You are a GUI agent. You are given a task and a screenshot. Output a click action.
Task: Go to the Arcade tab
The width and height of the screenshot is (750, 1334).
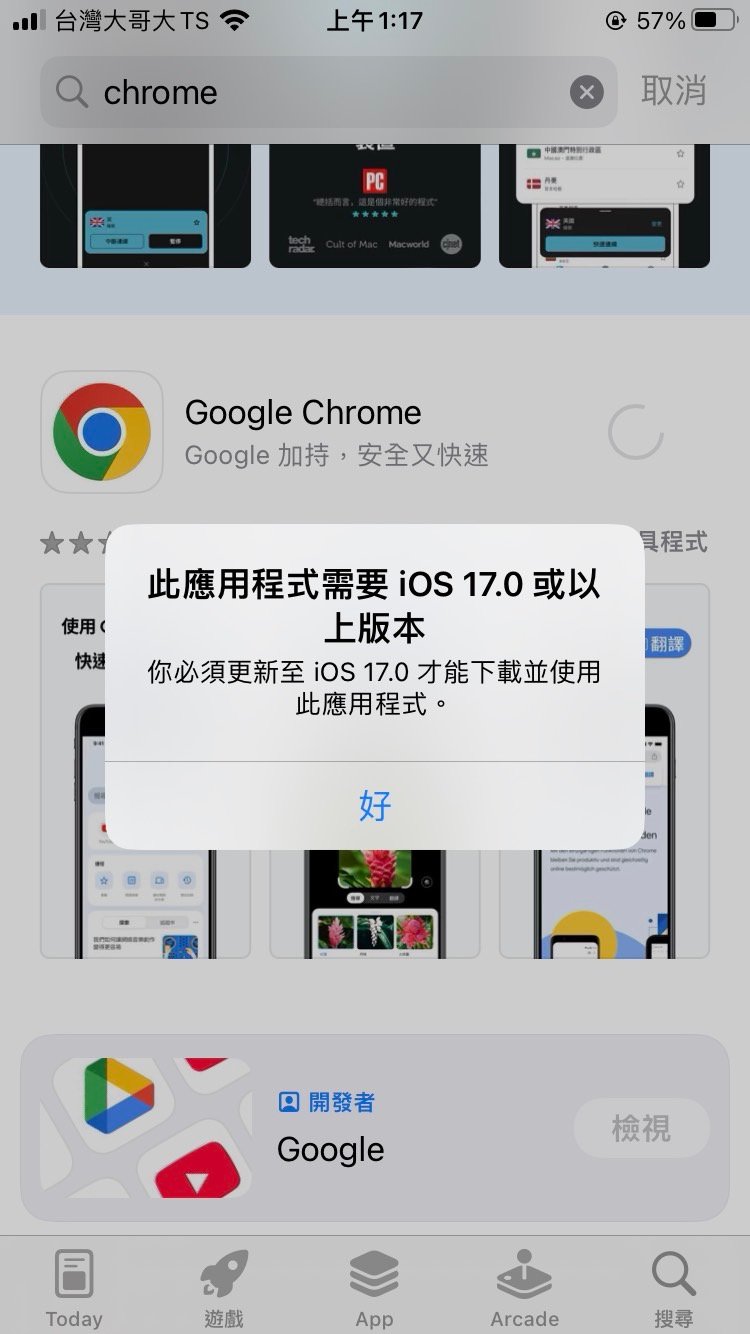tap(524, 1289)
